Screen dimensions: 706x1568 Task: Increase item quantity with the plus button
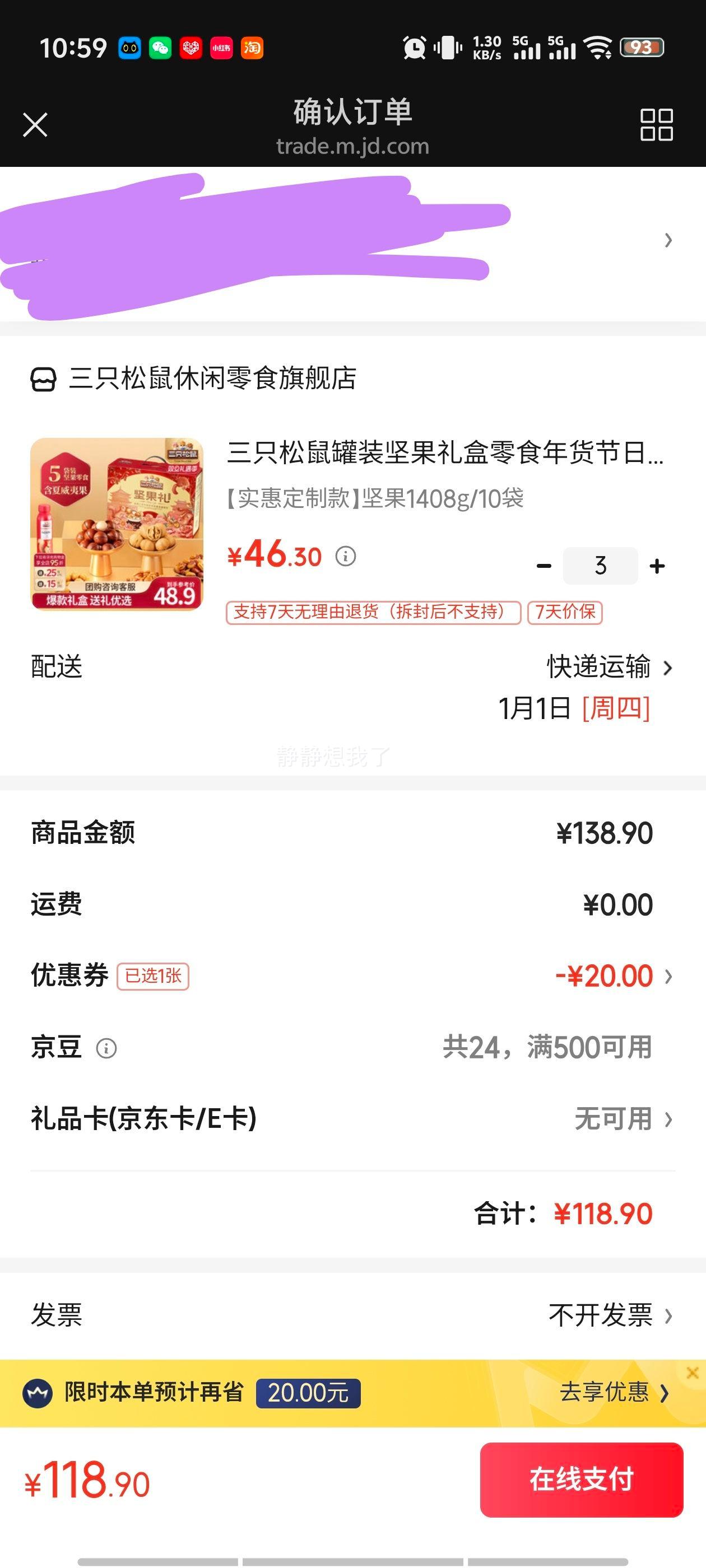pyautogui.click(x=657, y=566)
